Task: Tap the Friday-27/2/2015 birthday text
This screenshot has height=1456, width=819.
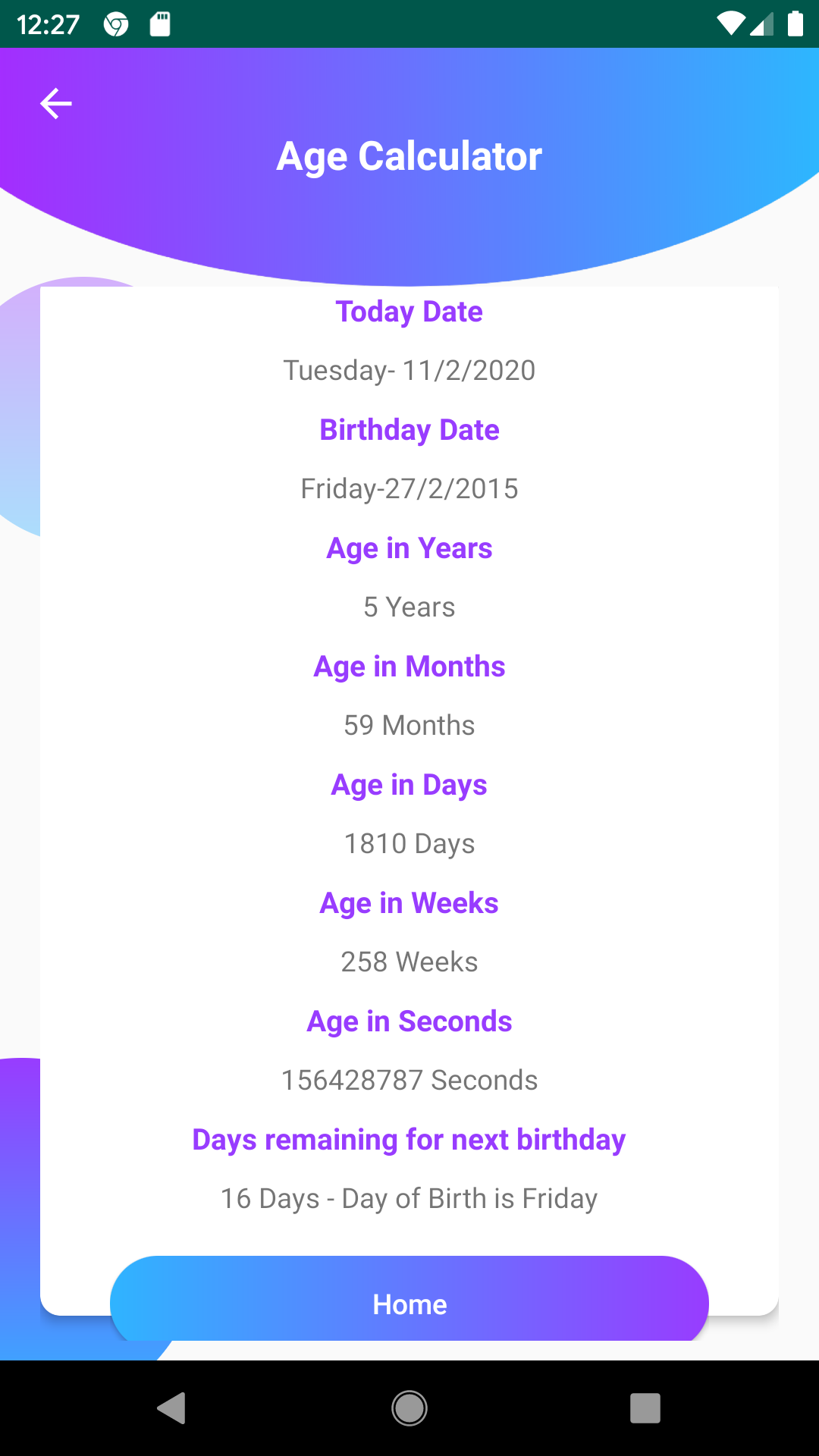Action: pos(409,488)
